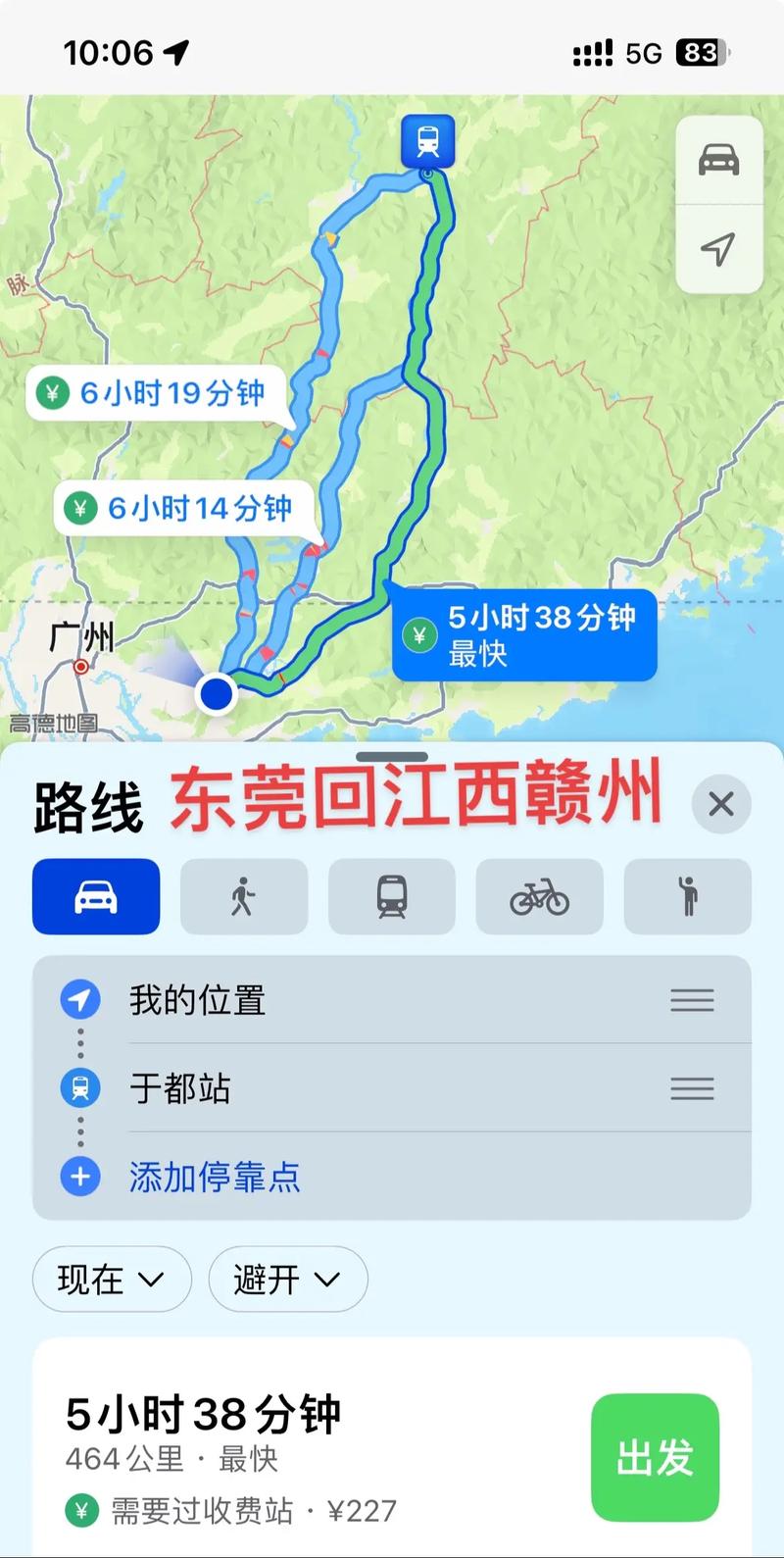The height and width of the screenshot is (1558, 784).
Task: Select the ride-hailing mode icon
Action: (x=687, y=895)
